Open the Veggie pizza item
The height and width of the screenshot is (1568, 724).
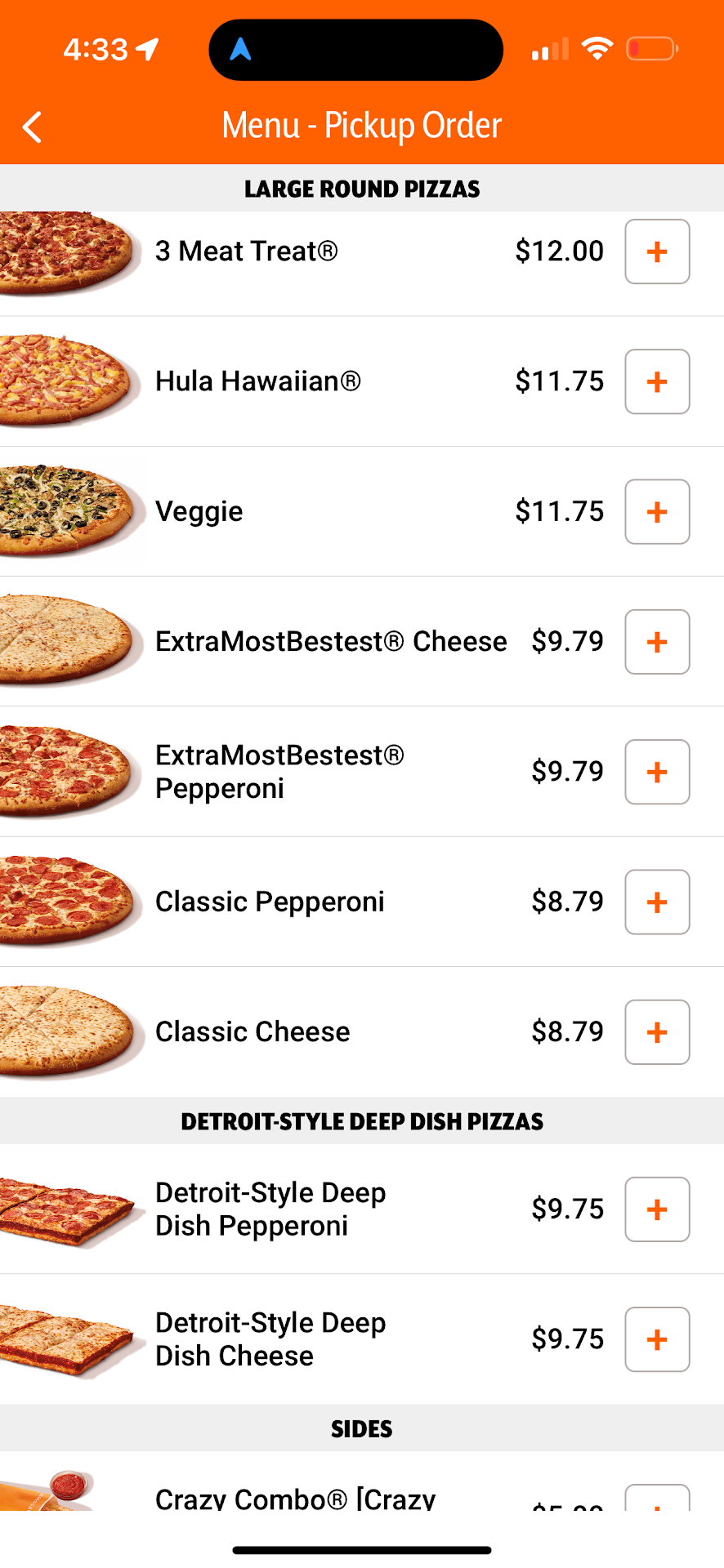coord(199,512)
